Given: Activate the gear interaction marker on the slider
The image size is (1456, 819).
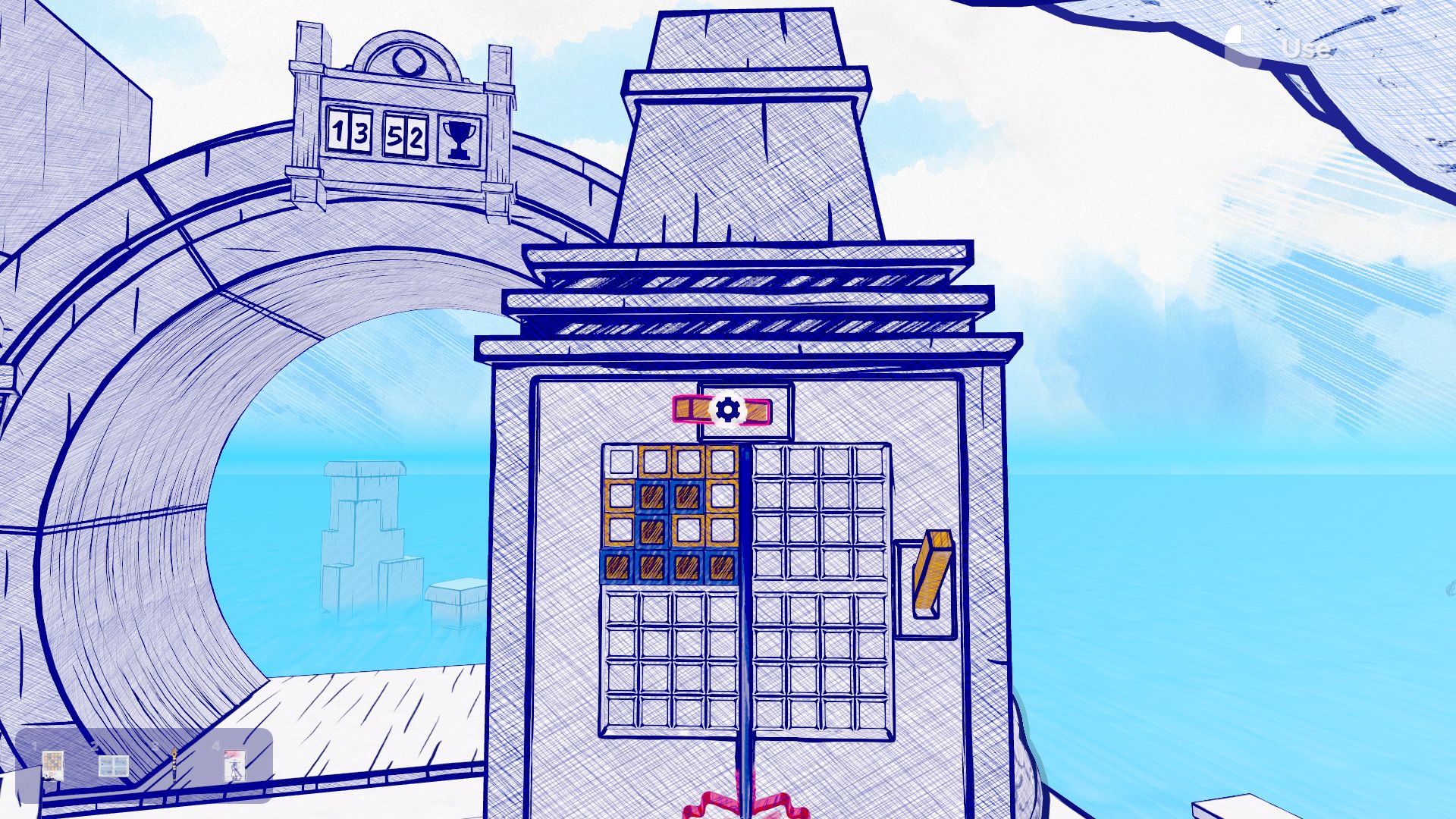Looking at the screenshot, I should coord(727,409).
